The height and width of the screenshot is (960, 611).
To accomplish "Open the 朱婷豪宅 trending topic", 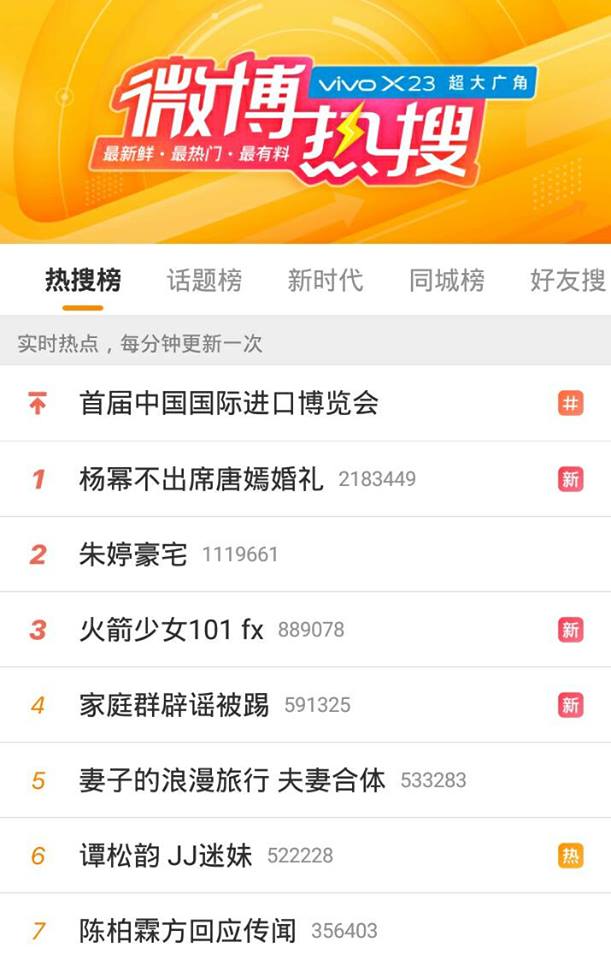I will (x=133, y=554).
